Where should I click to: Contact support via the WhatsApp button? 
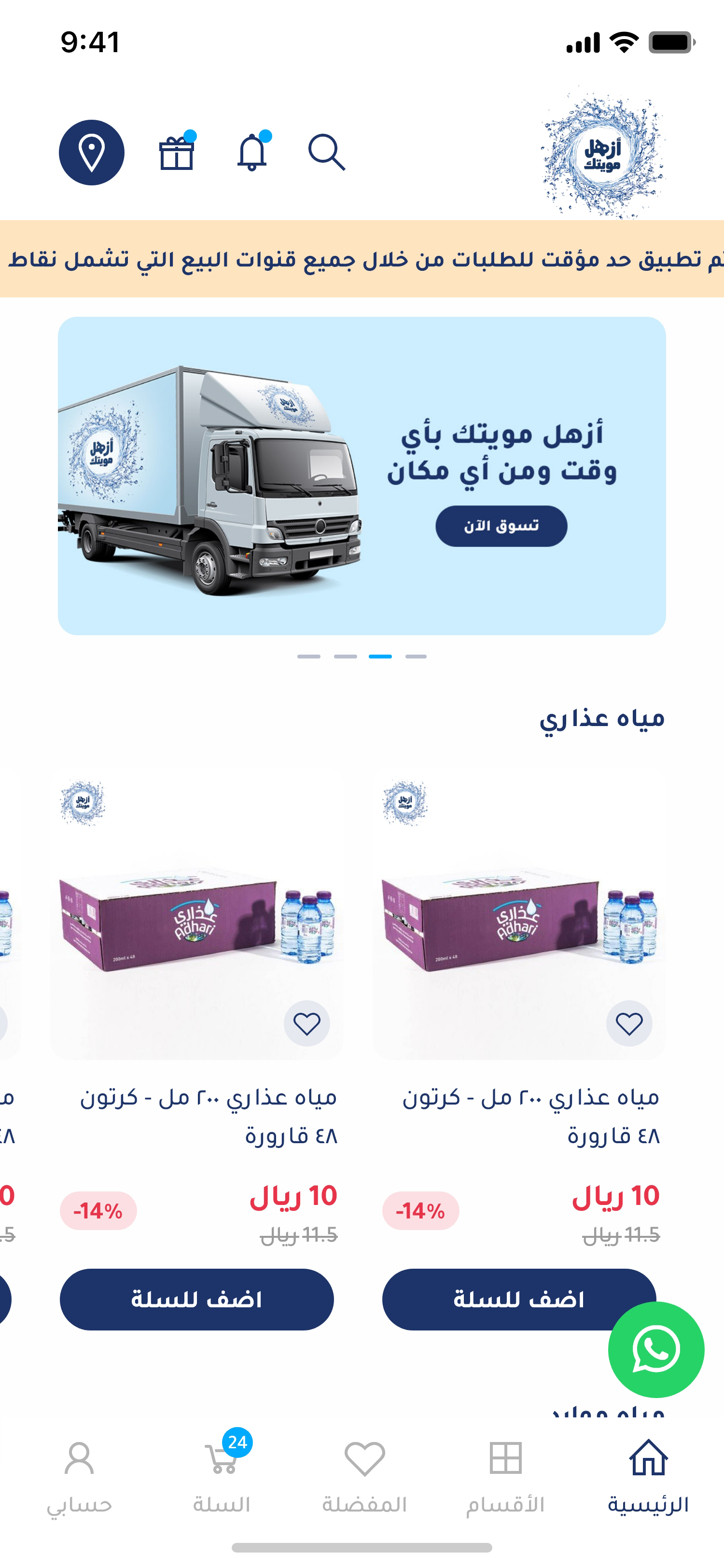tap(656, 1349)
